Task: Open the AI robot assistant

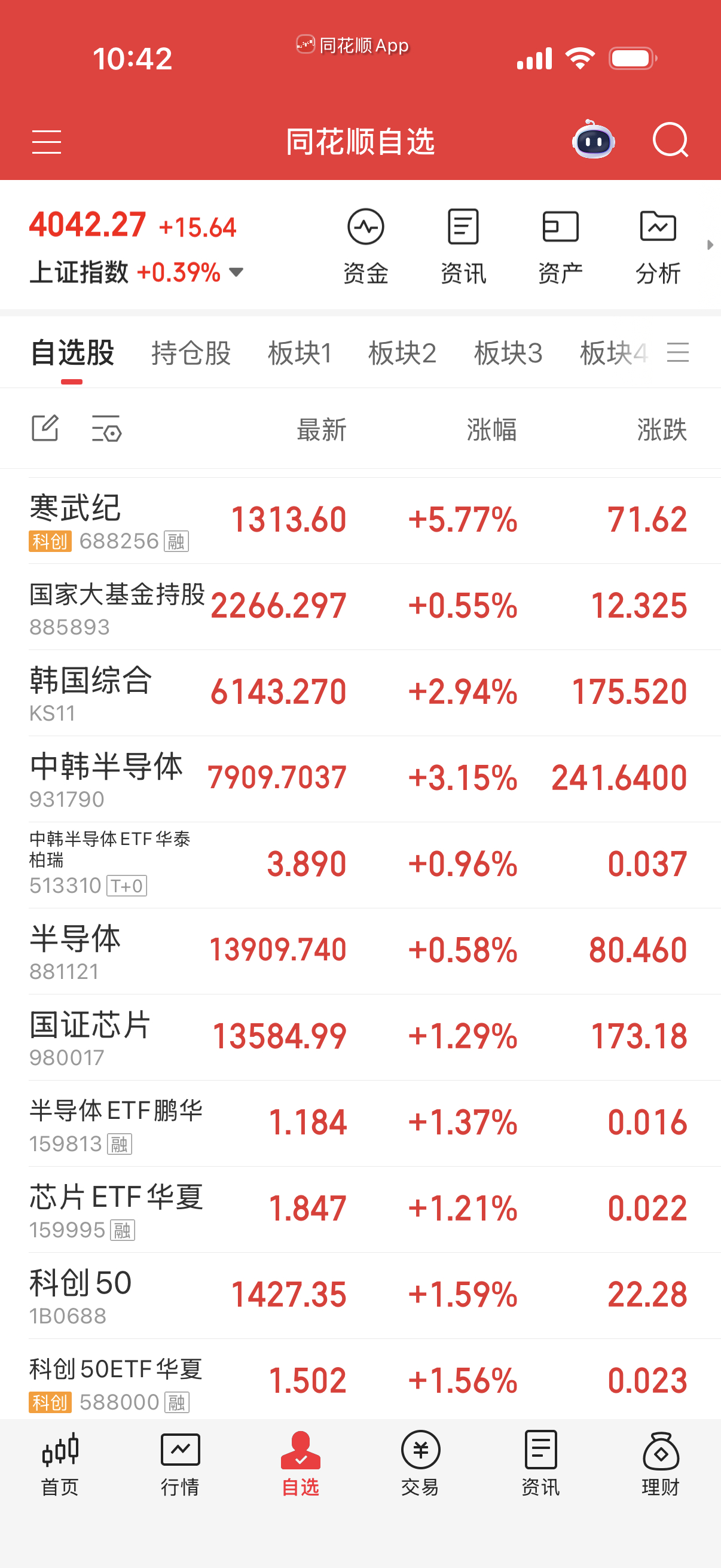Action: pyautogui.click(x=593, y=141)
